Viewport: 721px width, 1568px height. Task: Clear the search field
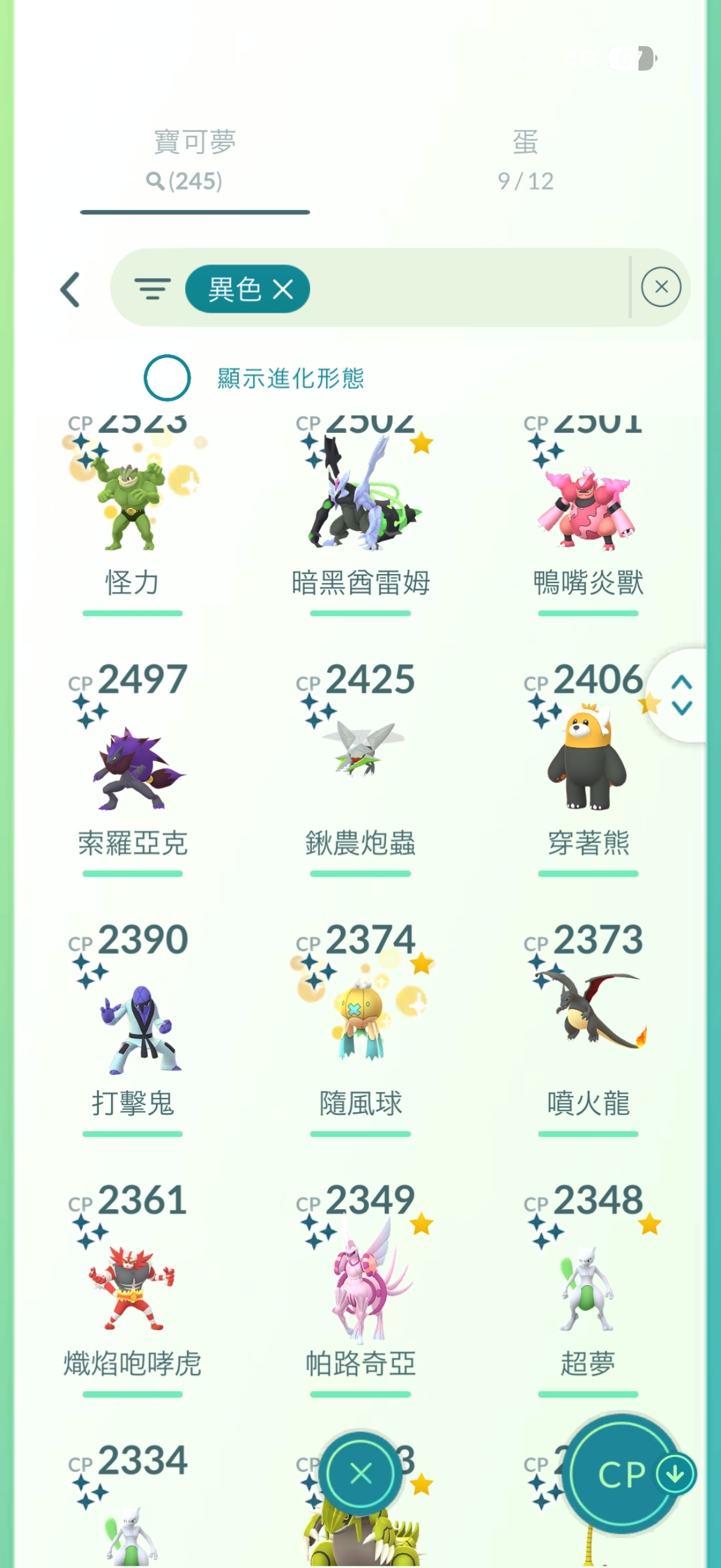pyautogui.click(x=661, y=286)
